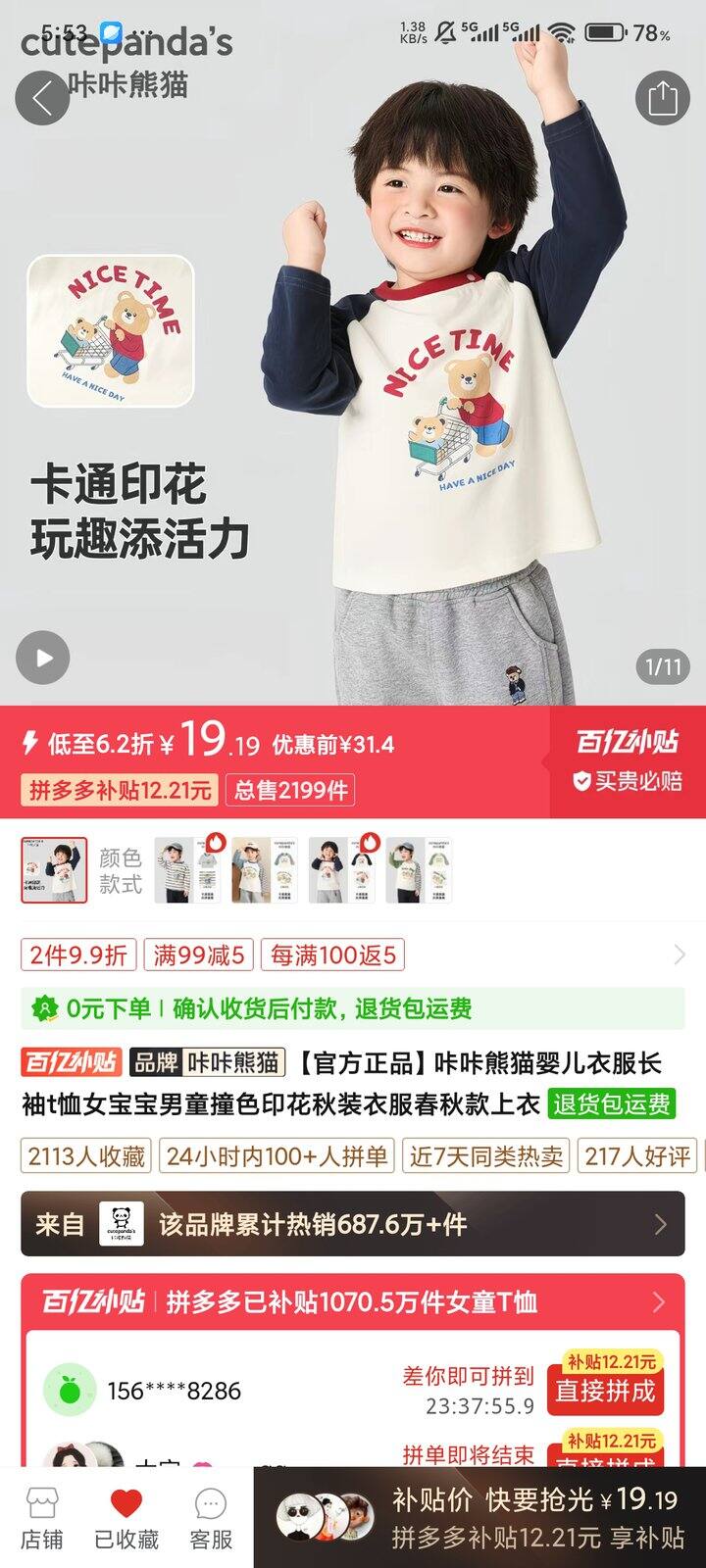The height and width of the screenshot is (1568, 706).
Task: Share this product
Action: pos(663,98)
